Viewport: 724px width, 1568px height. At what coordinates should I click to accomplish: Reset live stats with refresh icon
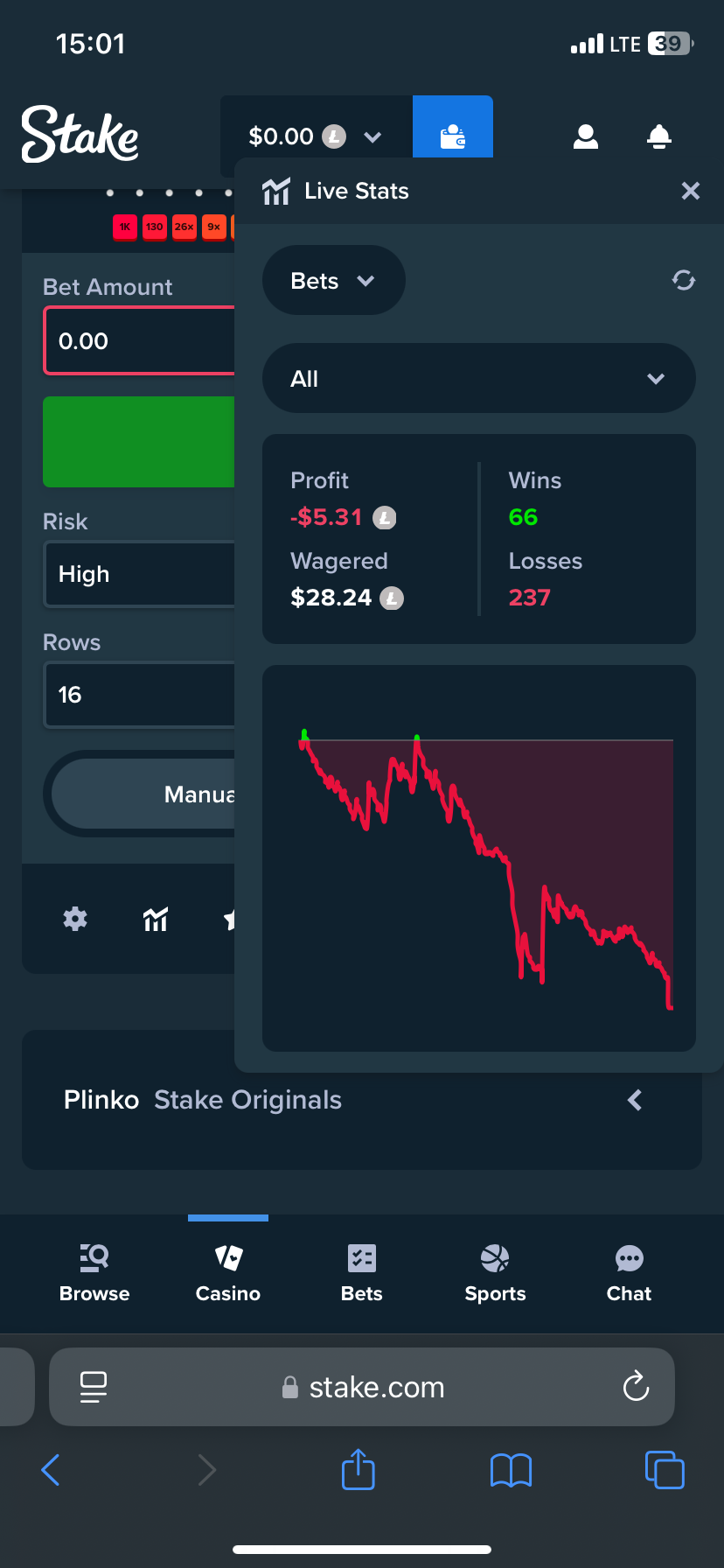tap(683, 280)
